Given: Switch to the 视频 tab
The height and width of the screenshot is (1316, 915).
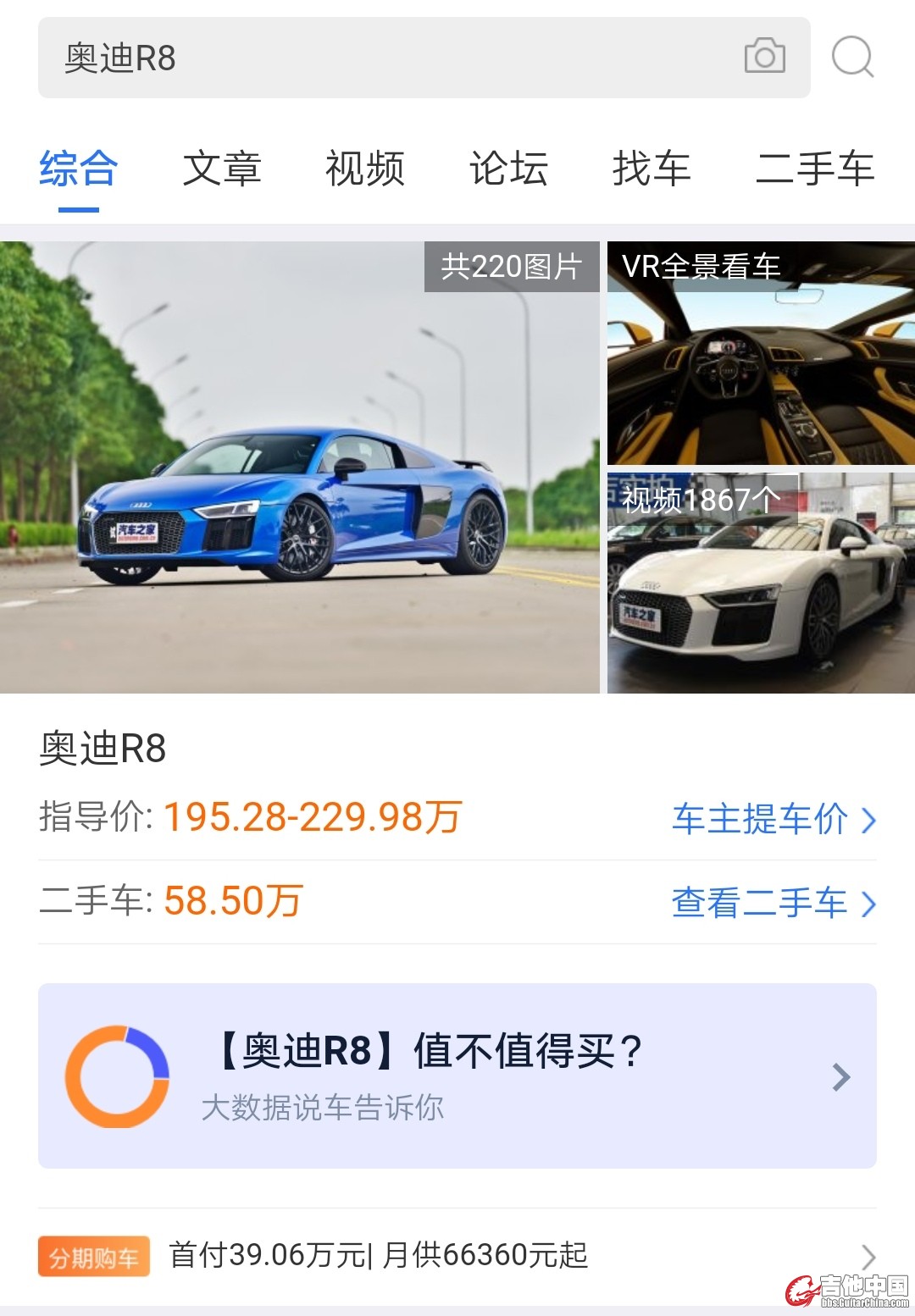Looking at the screenshot, I should point(365,168).
